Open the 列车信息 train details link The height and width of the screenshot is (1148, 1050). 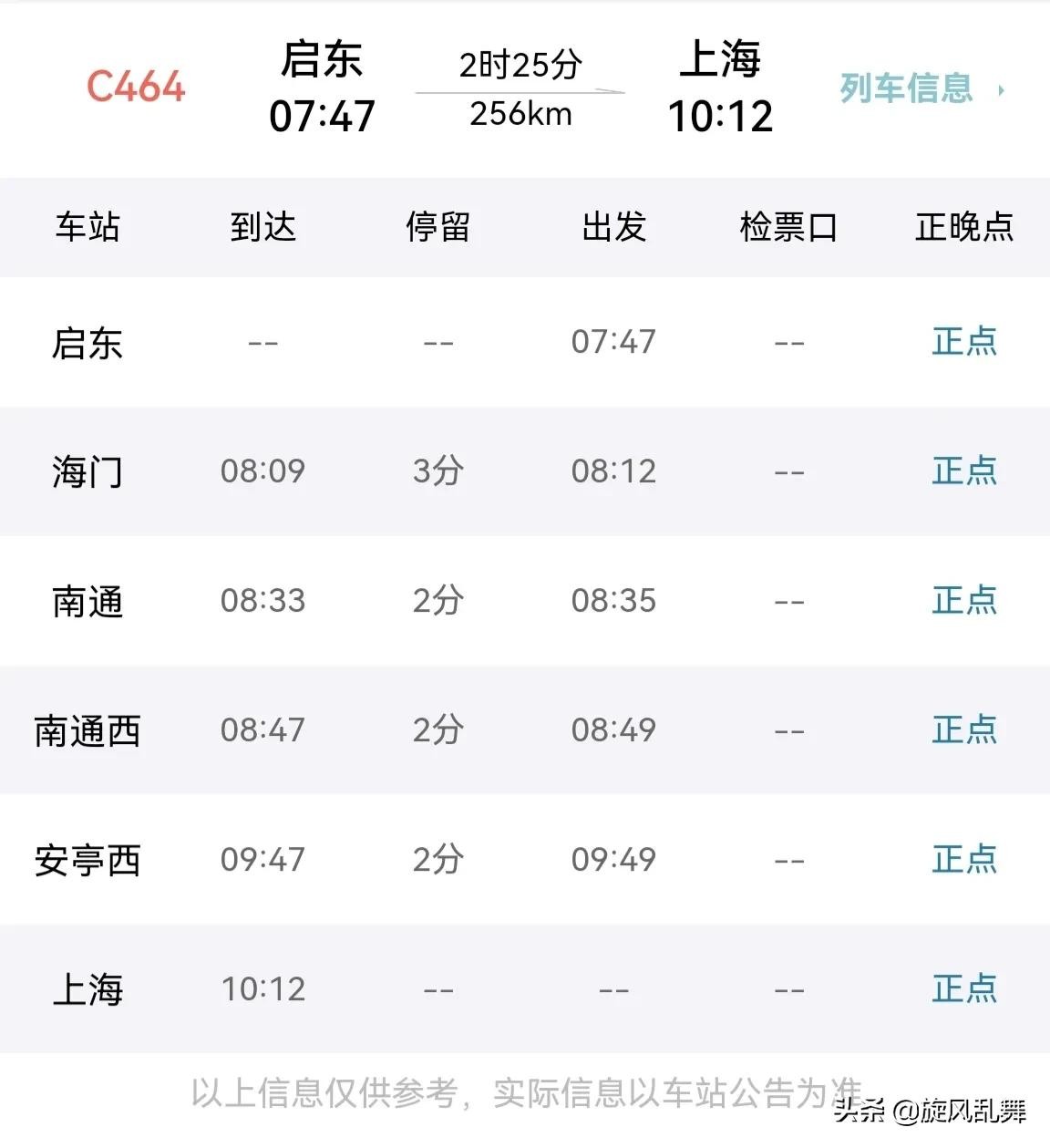coord(919,89)
